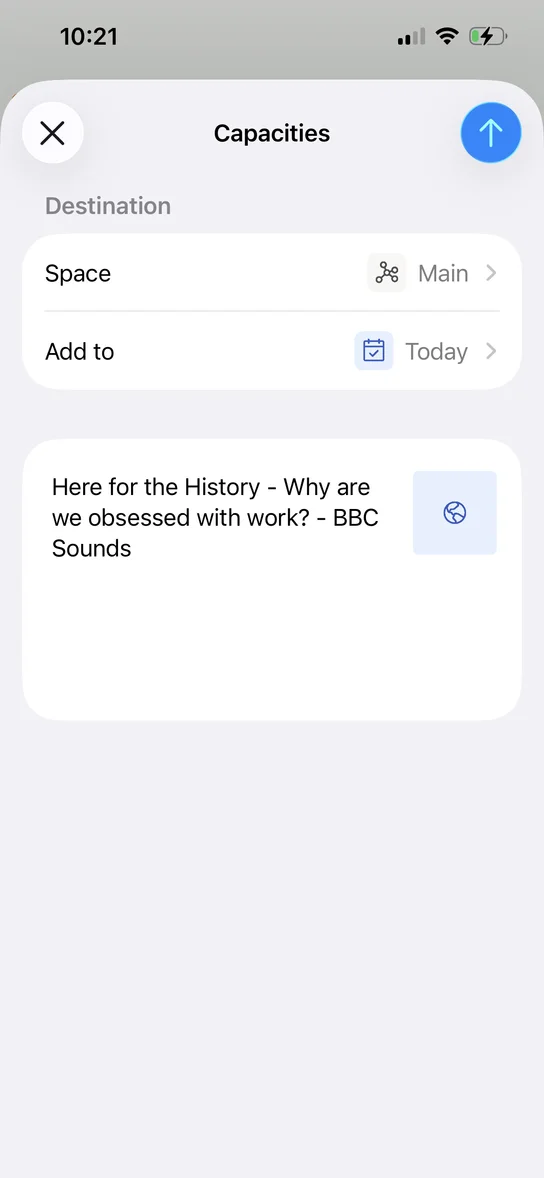Change the destination Space from Main
This screenshot has height=1178, width=544.
tap(272, 273)
